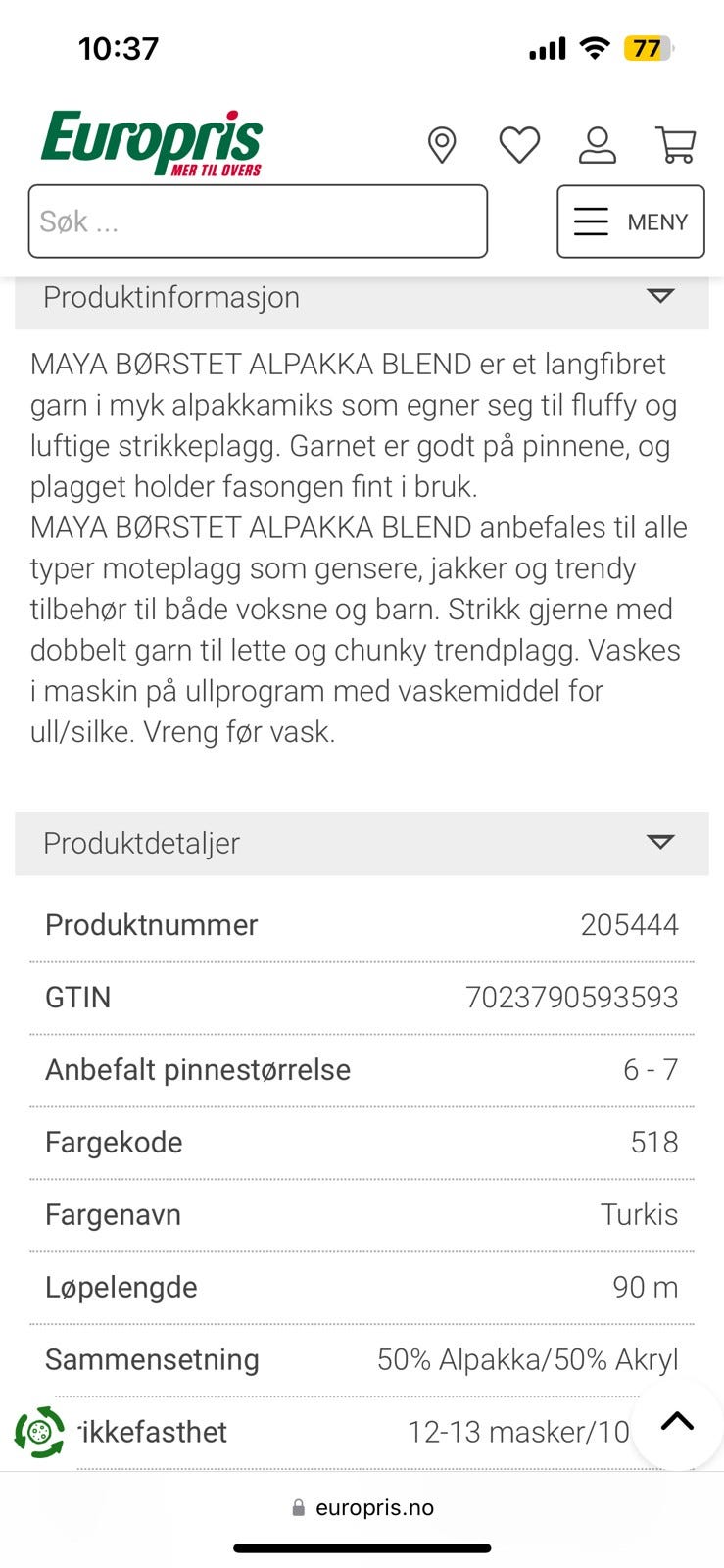Collapse the Produktinformasjon section
The image size is (724, 1568).
tap(662, 294)
